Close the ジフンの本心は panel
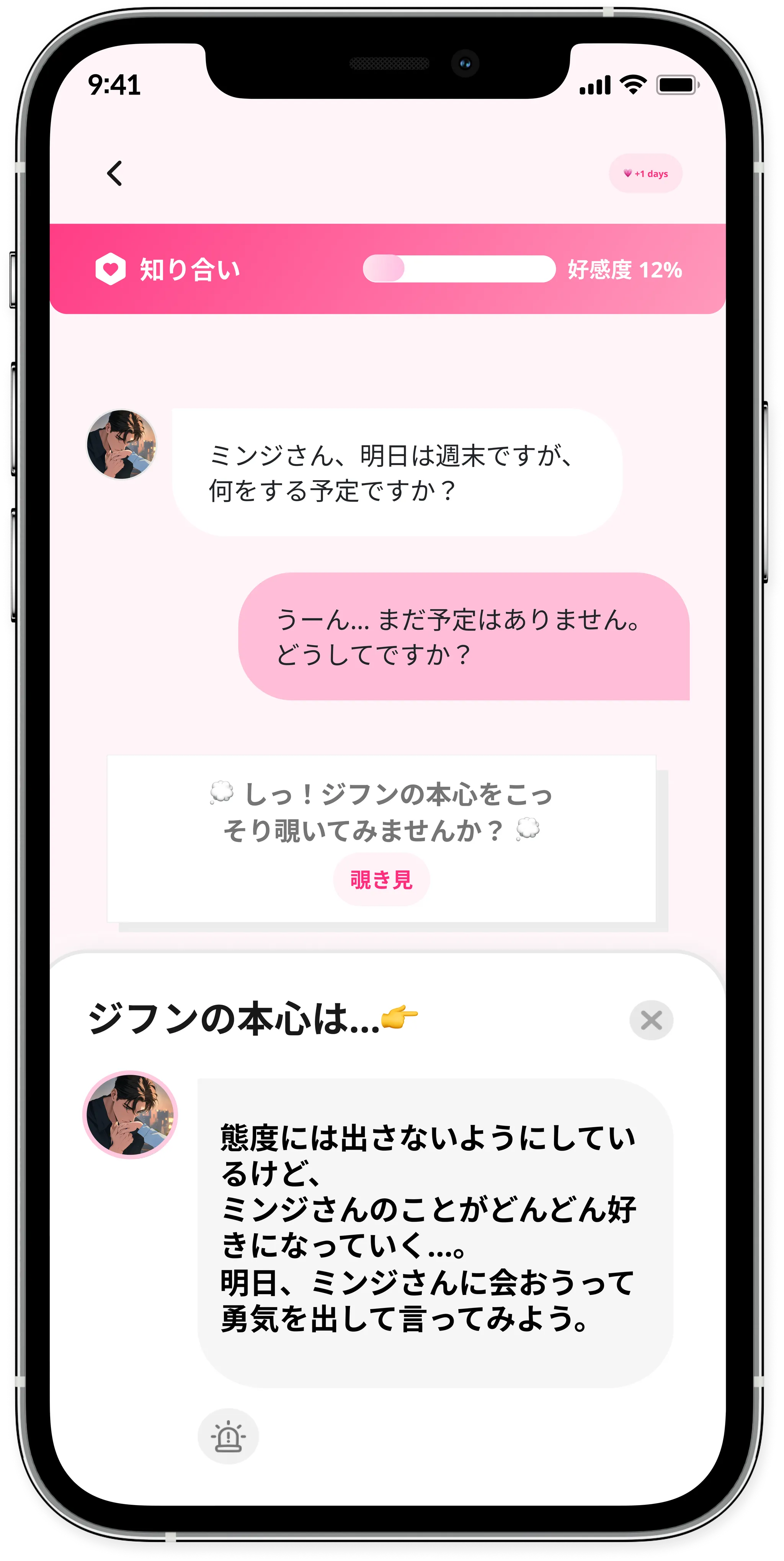784x1561 pixels. tap(651, 1020)
